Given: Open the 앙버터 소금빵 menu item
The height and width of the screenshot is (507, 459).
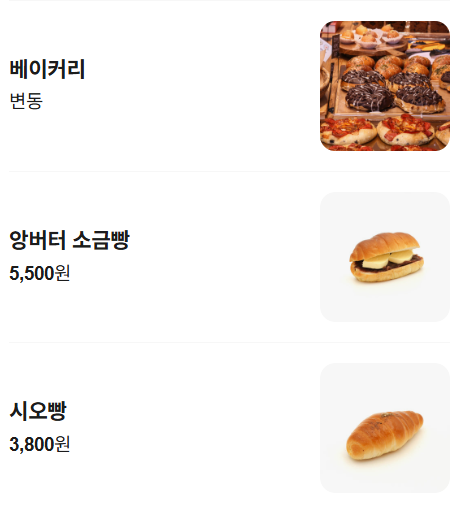Looking at the screenshot, I should tap(229, 257).
